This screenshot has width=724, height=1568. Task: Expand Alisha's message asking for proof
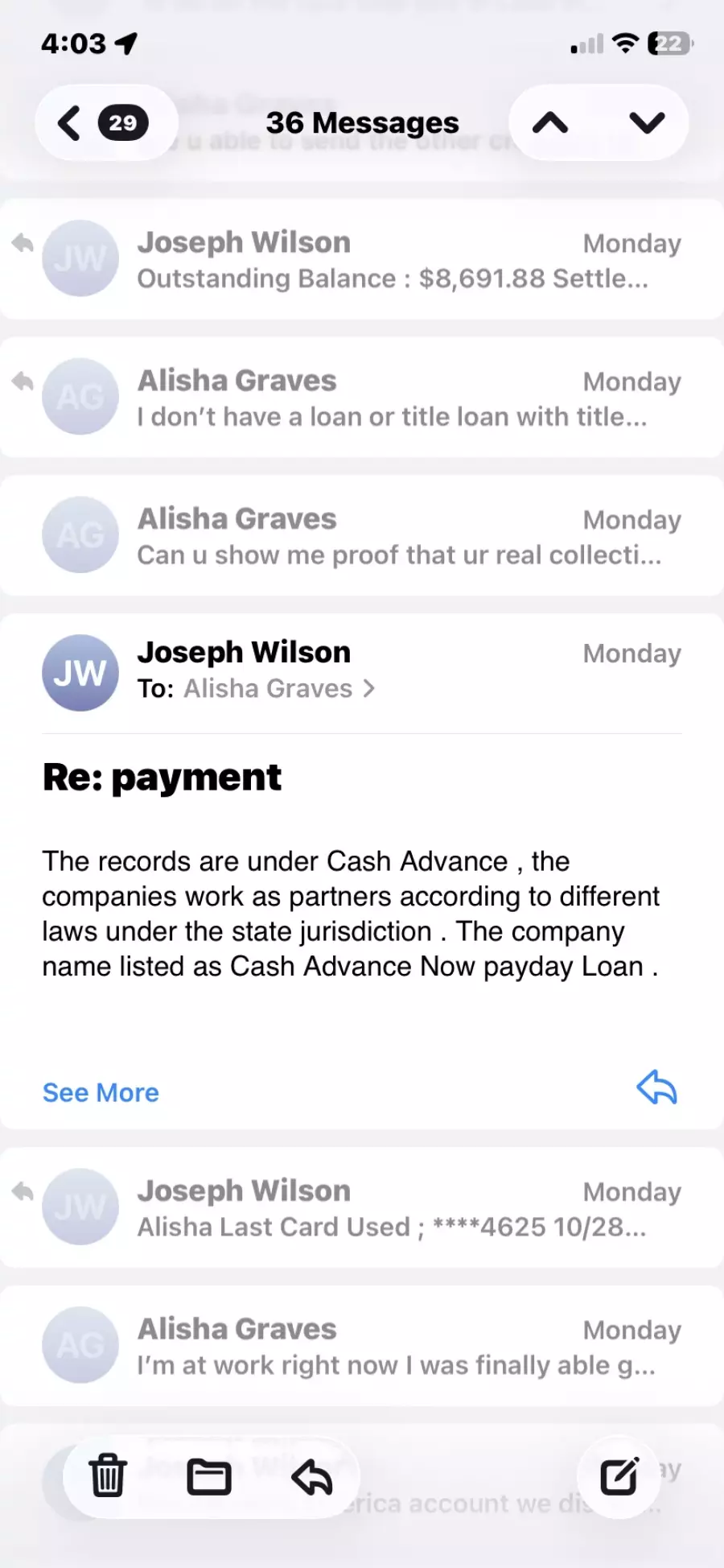tap(392, 537)
